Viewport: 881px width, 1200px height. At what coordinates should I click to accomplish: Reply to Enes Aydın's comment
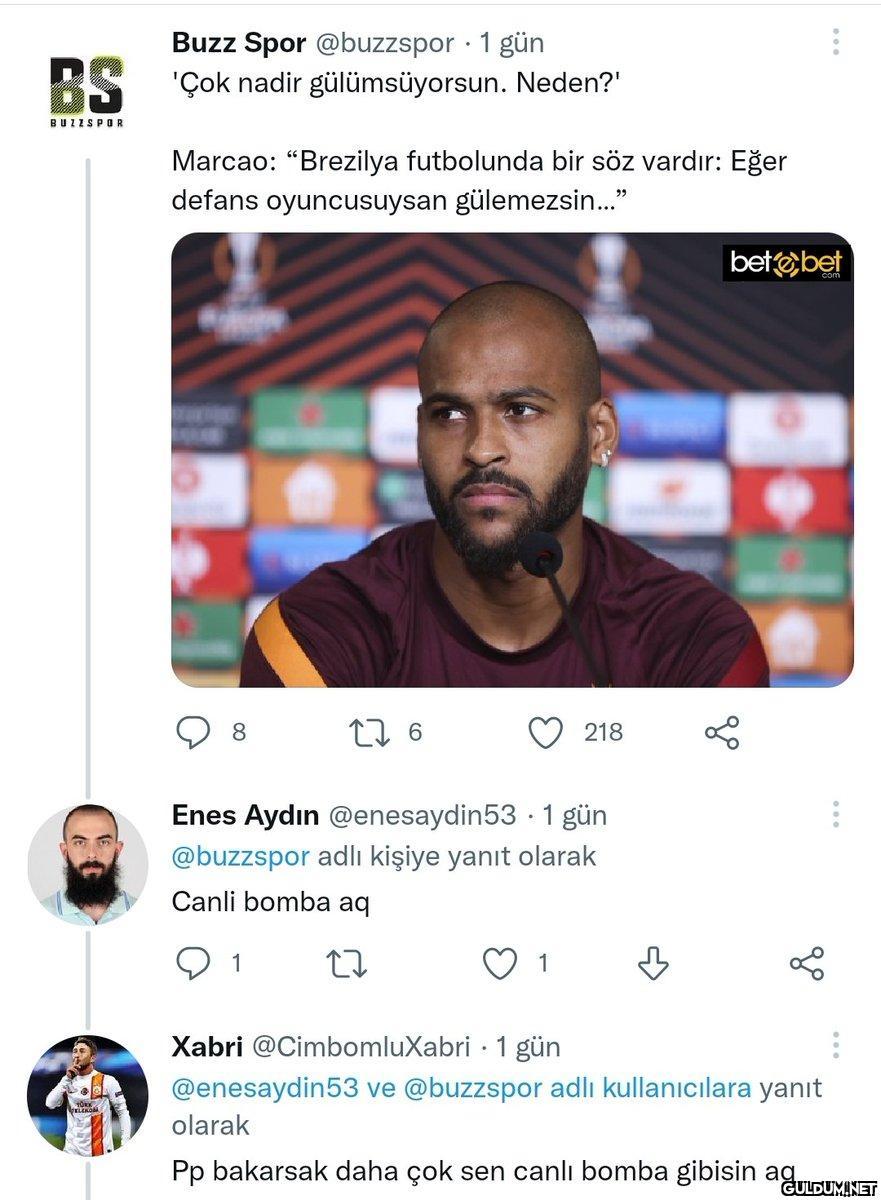tap(193, 964)
